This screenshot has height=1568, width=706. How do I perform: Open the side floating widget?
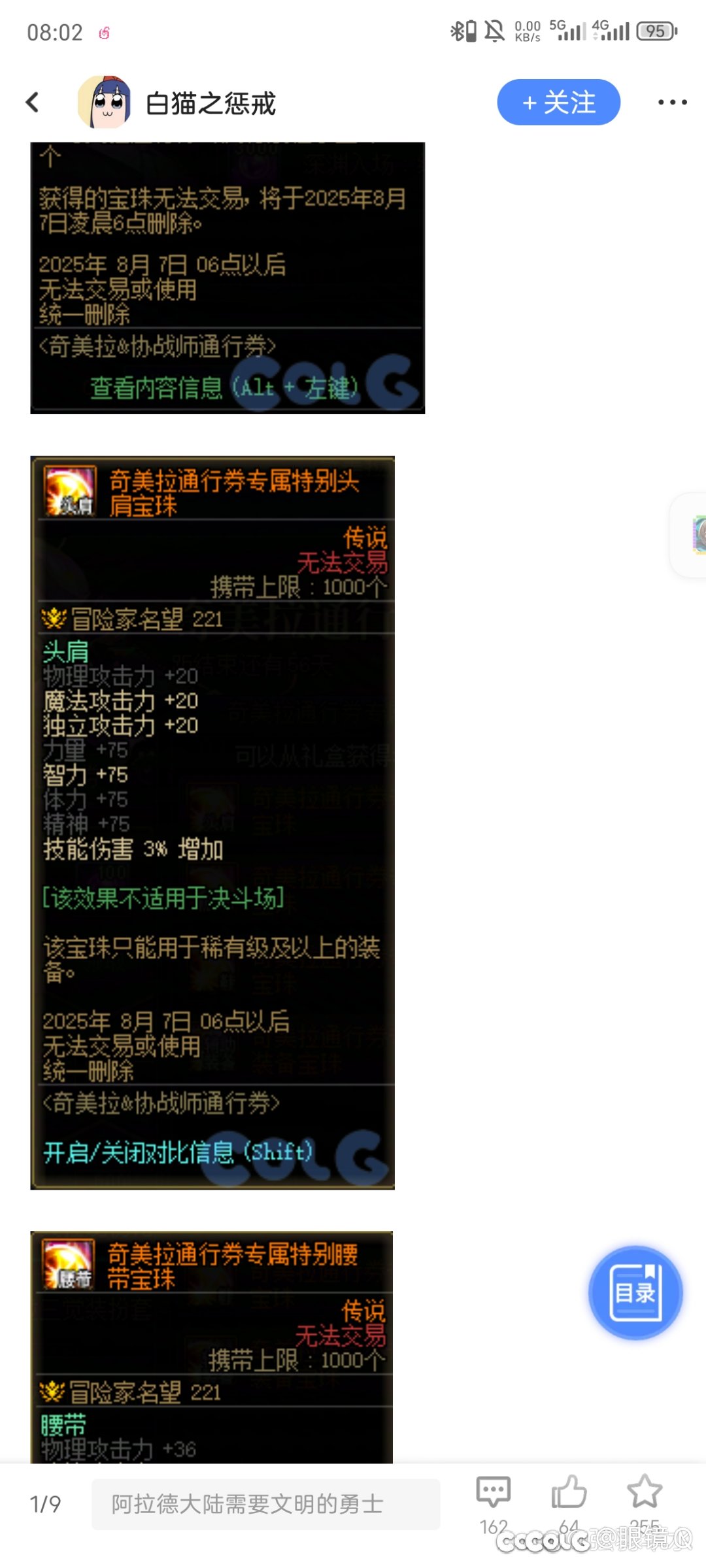693,534
